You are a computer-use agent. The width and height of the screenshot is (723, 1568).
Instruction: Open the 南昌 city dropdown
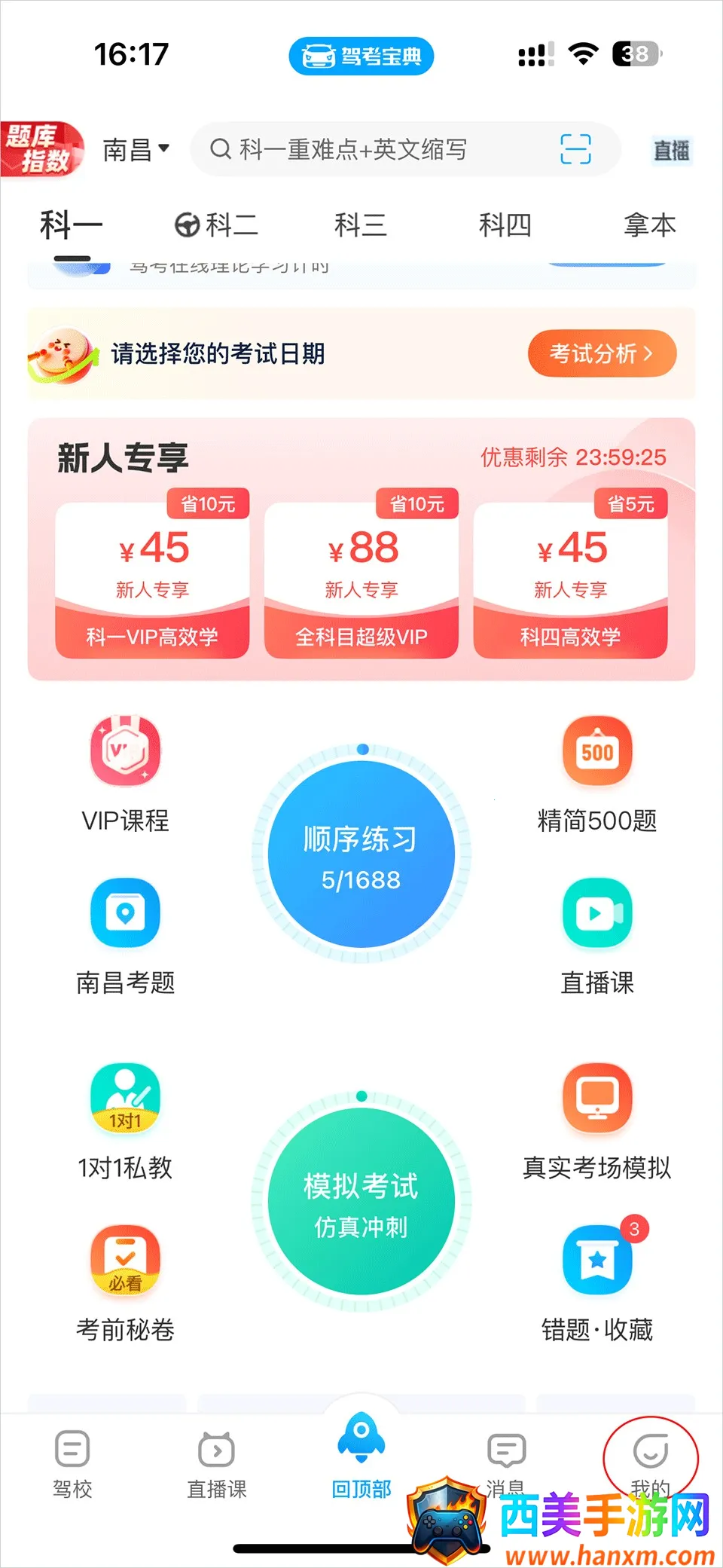pos(136,149)
